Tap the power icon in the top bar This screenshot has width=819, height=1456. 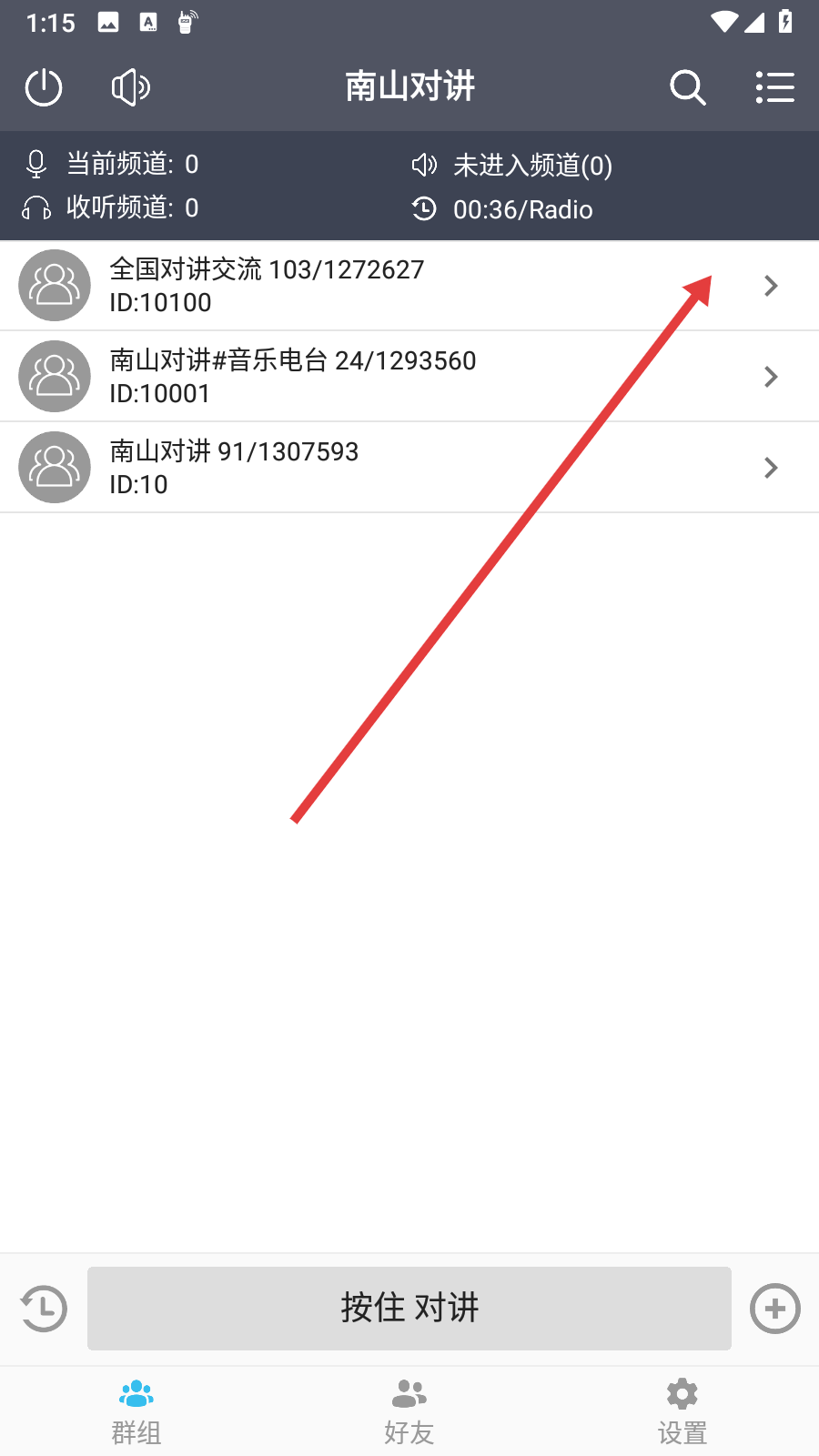pyautogui.click(x=44, y=88)
